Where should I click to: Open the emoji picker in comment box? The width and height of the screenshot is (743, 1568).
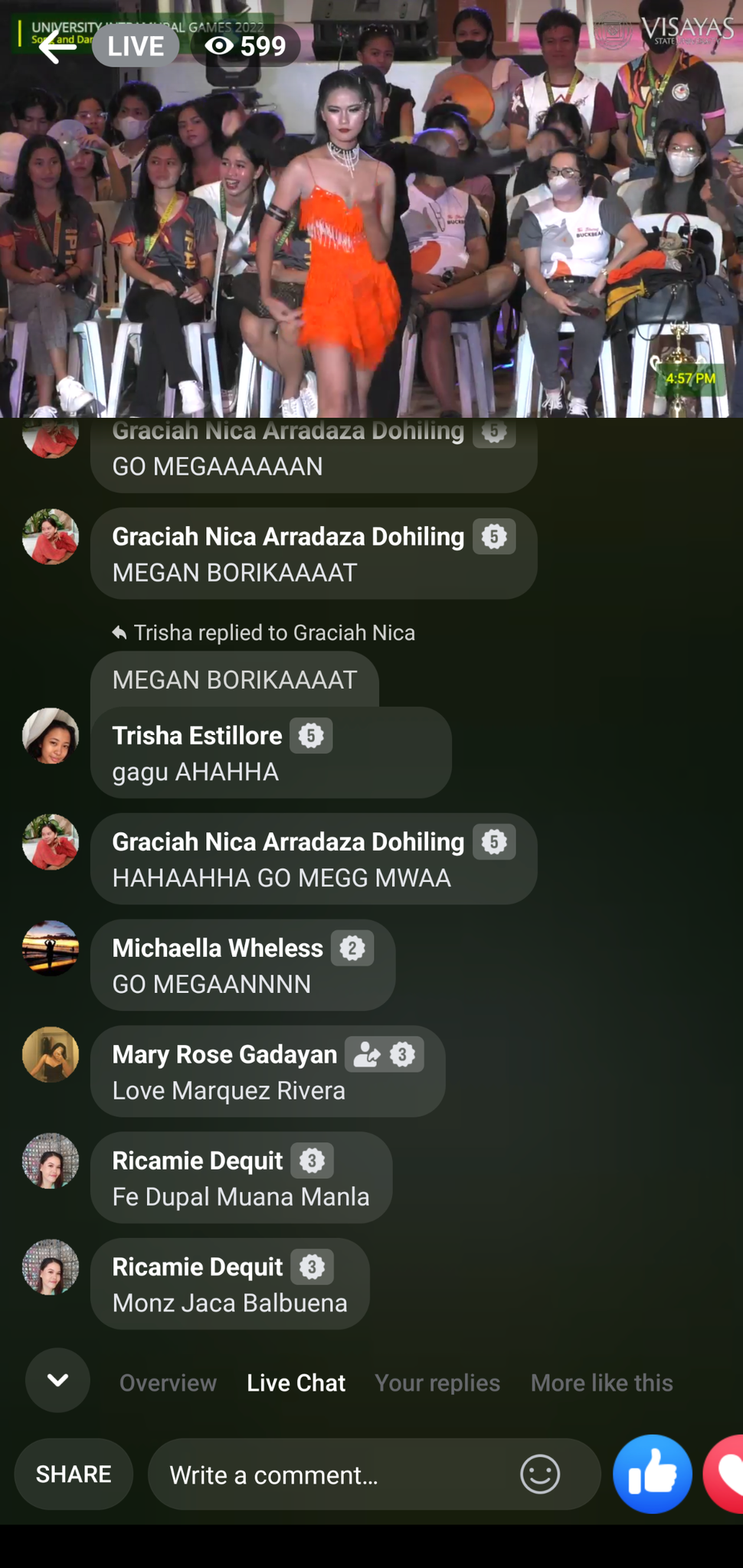point(540,1474)
